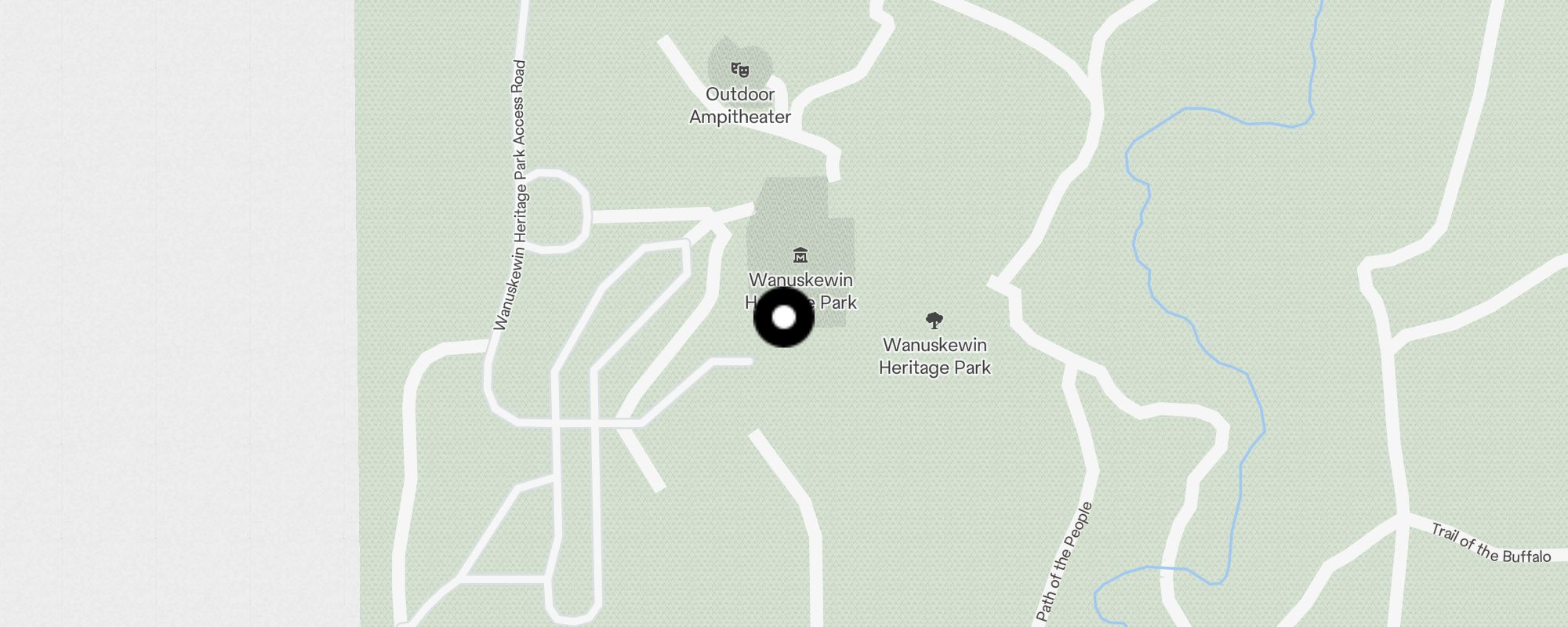Tap the Wanuskewin Heritage Park tree marker

934,320
